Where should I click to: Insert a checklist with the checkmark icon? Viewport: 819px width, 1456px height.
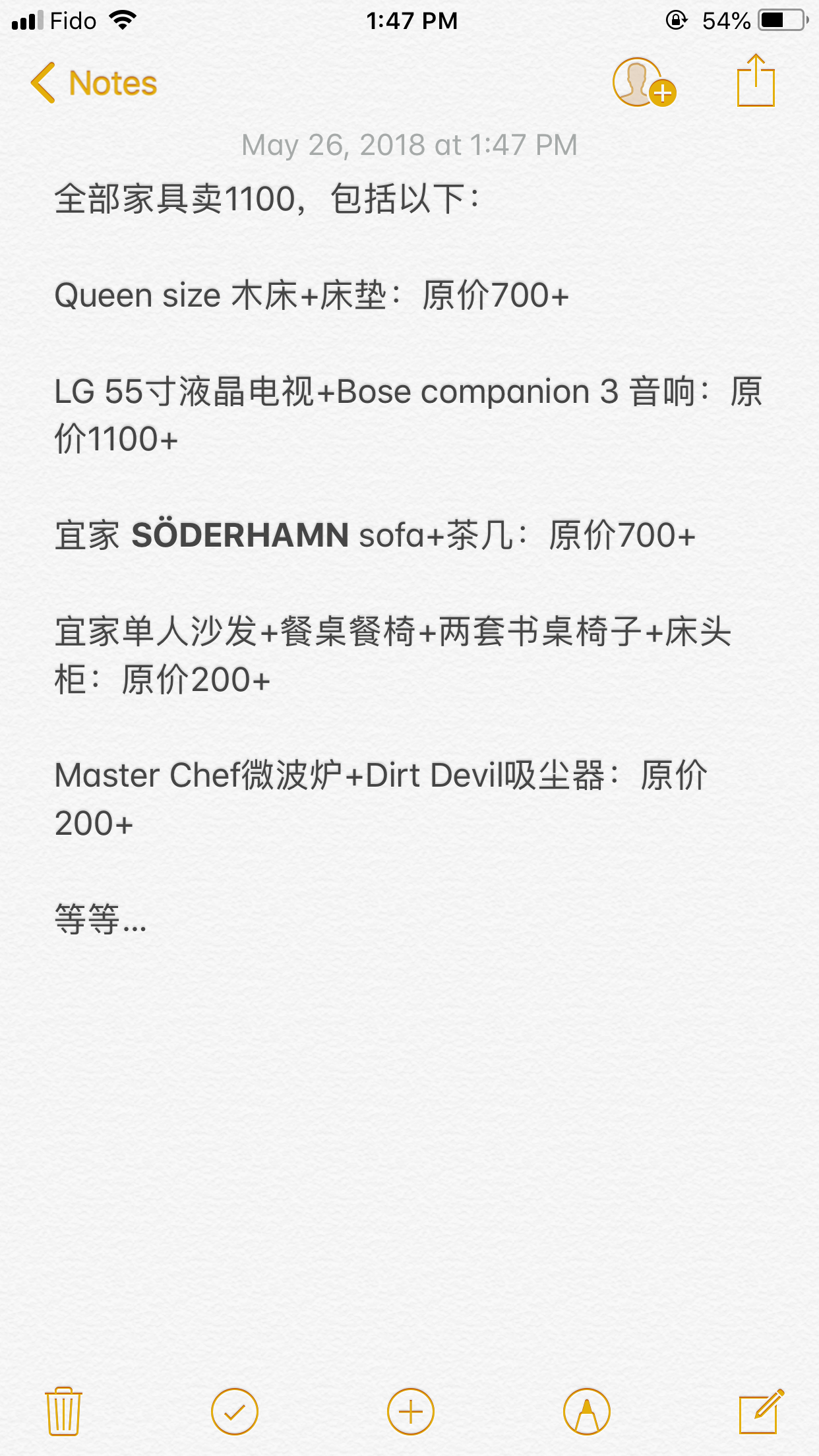(x=235, y=1412)
